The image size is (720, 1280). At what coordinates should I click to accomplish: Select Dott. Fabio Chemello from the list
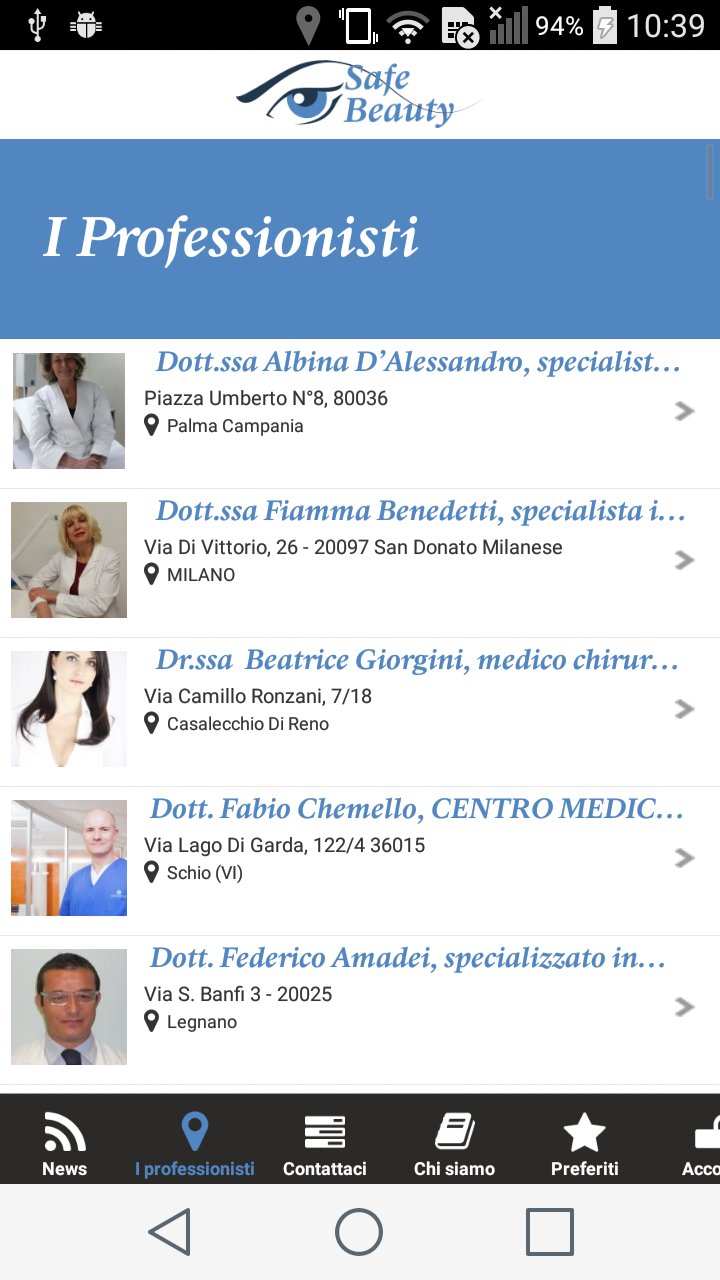(360, 861)
